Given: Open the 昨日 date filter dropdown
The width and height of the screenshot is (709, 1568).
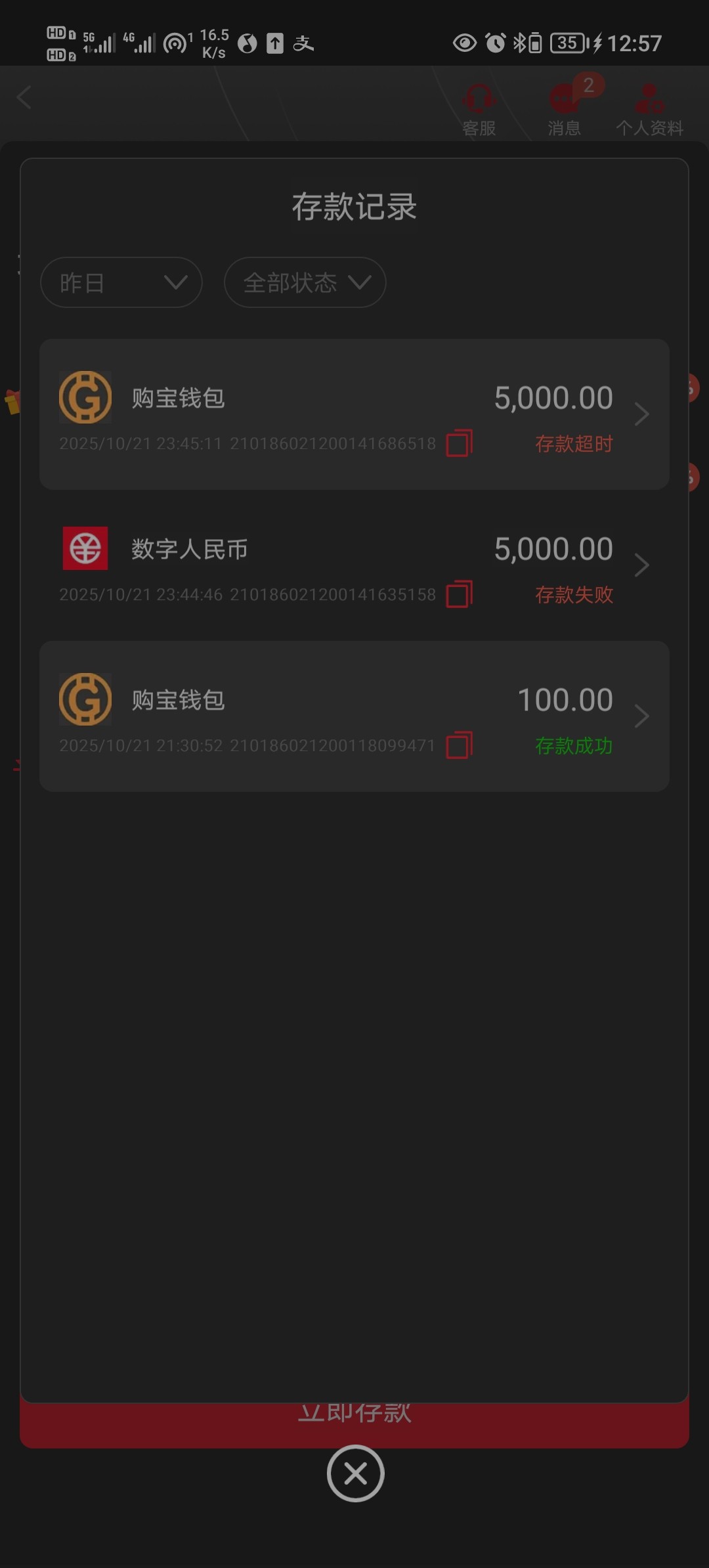Looking at the screenshot, I should point(121,282).
